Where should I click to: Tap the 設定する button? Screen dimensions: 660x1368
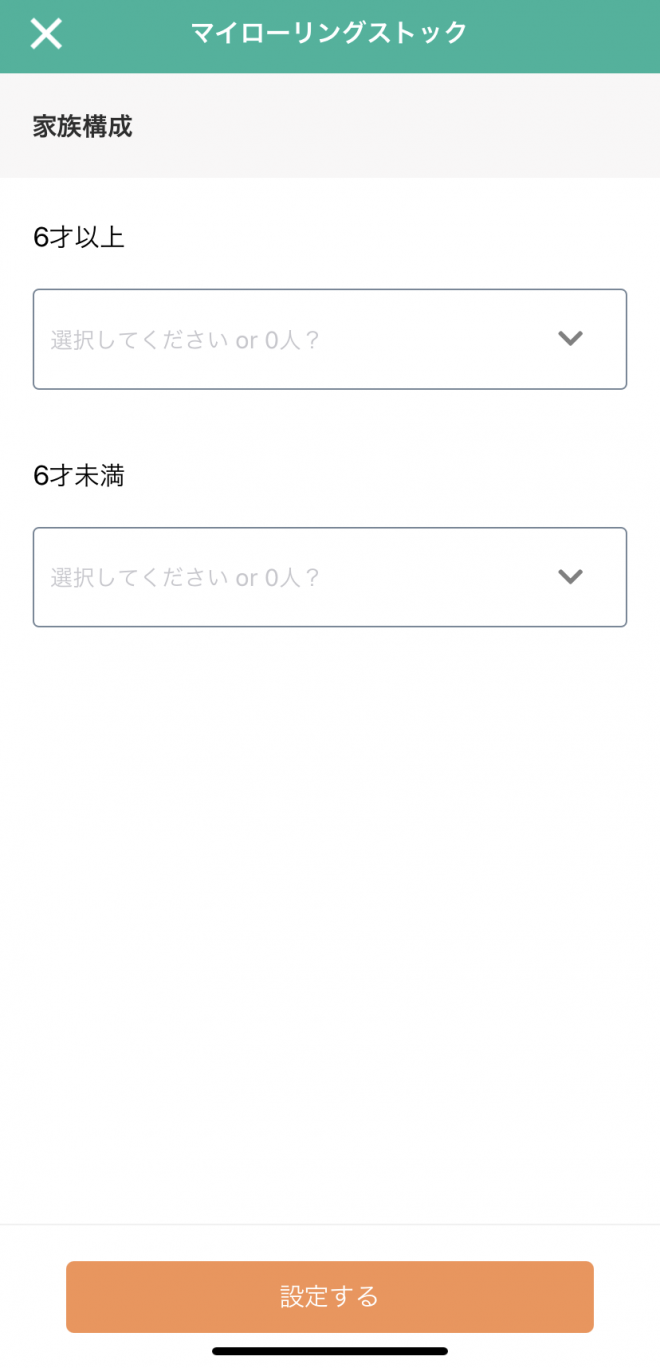click(330, 1297)
